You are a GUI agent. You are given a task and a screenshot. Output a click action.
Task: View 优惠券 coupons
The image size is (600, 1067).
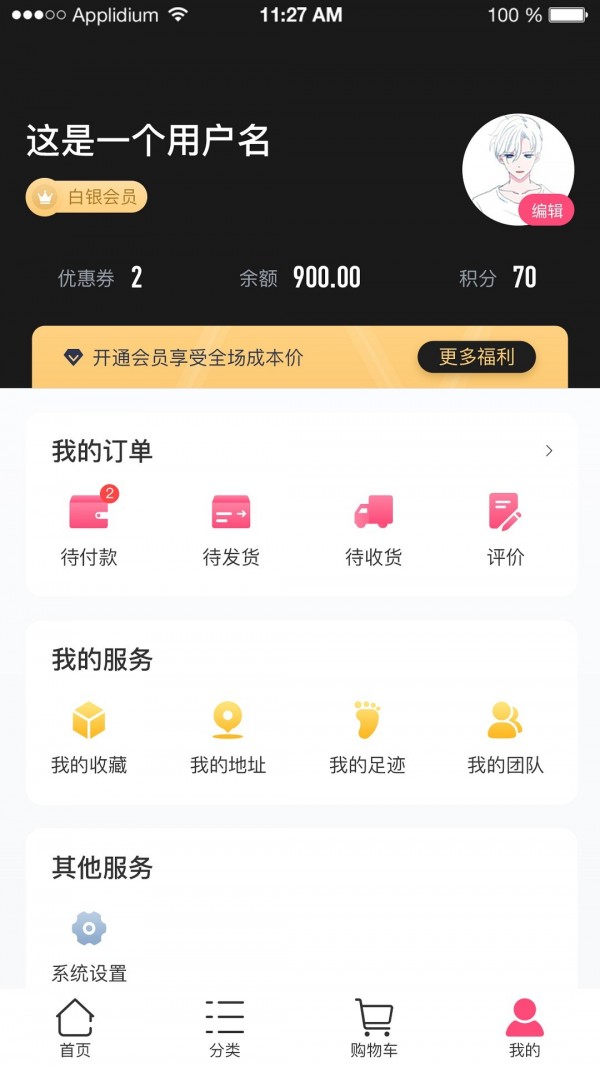[99, 278]
